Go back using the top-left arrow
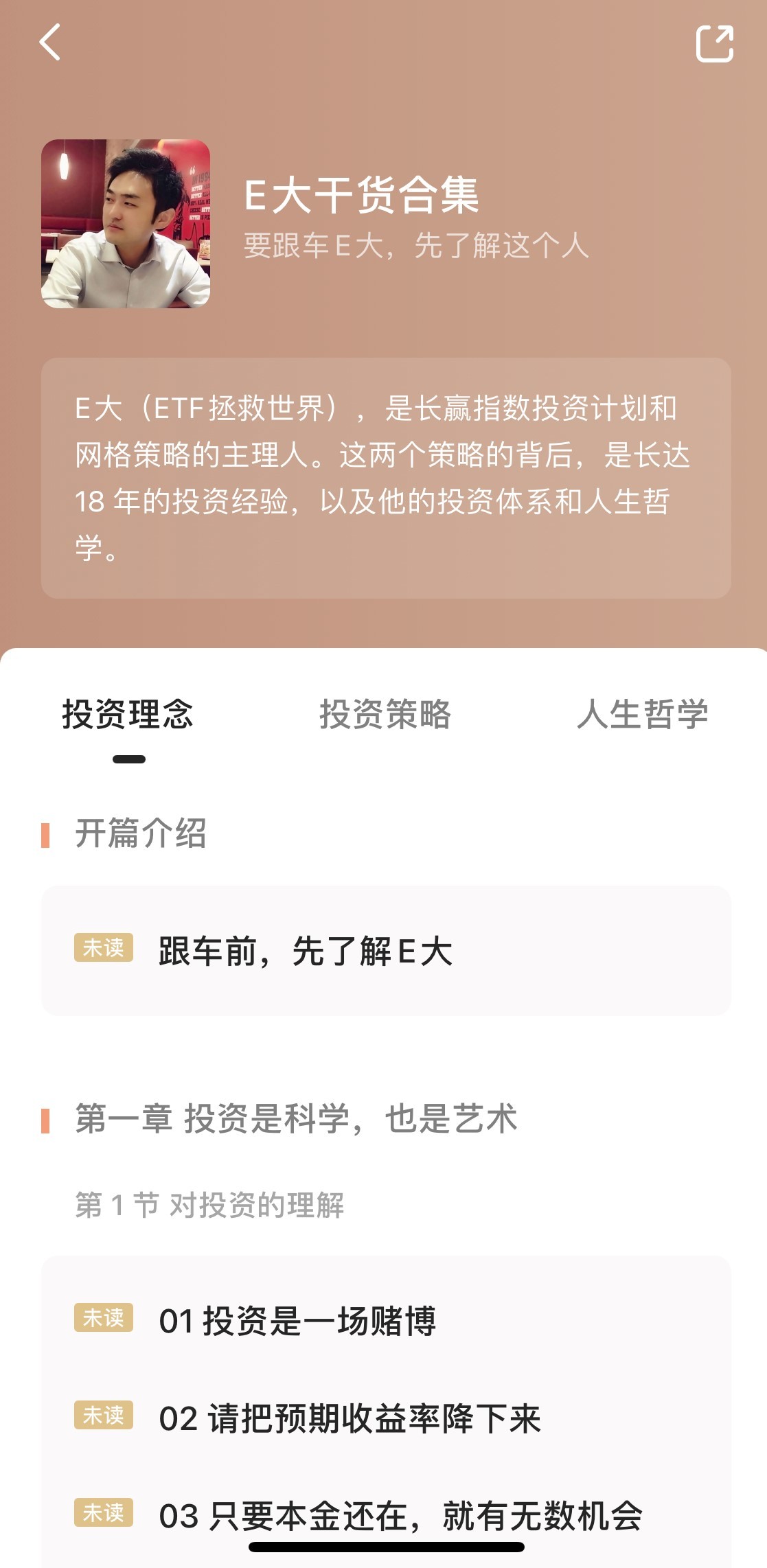767x1568 pixels. pyautogui.click(x=50, y=43)
